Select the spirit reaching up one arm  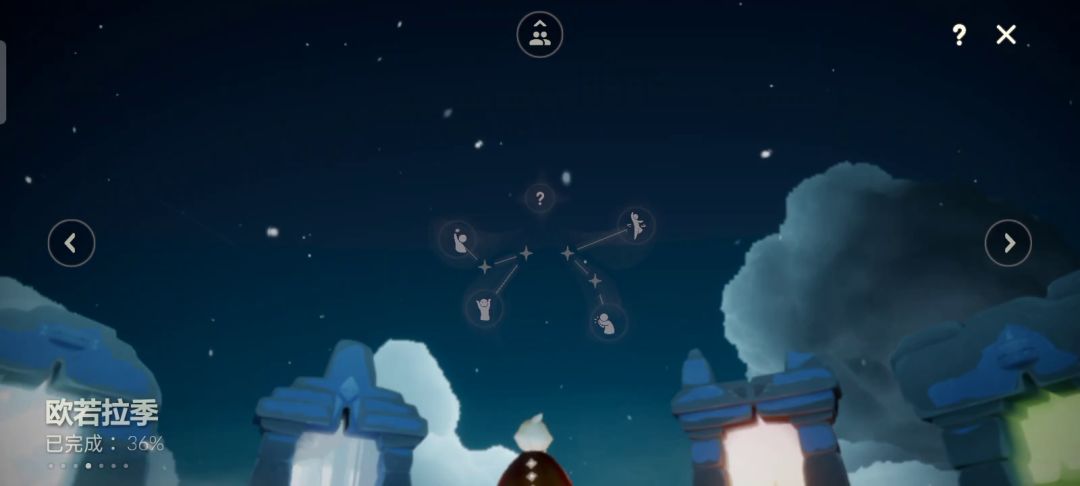pyautogui.click(x=459, y=239)
